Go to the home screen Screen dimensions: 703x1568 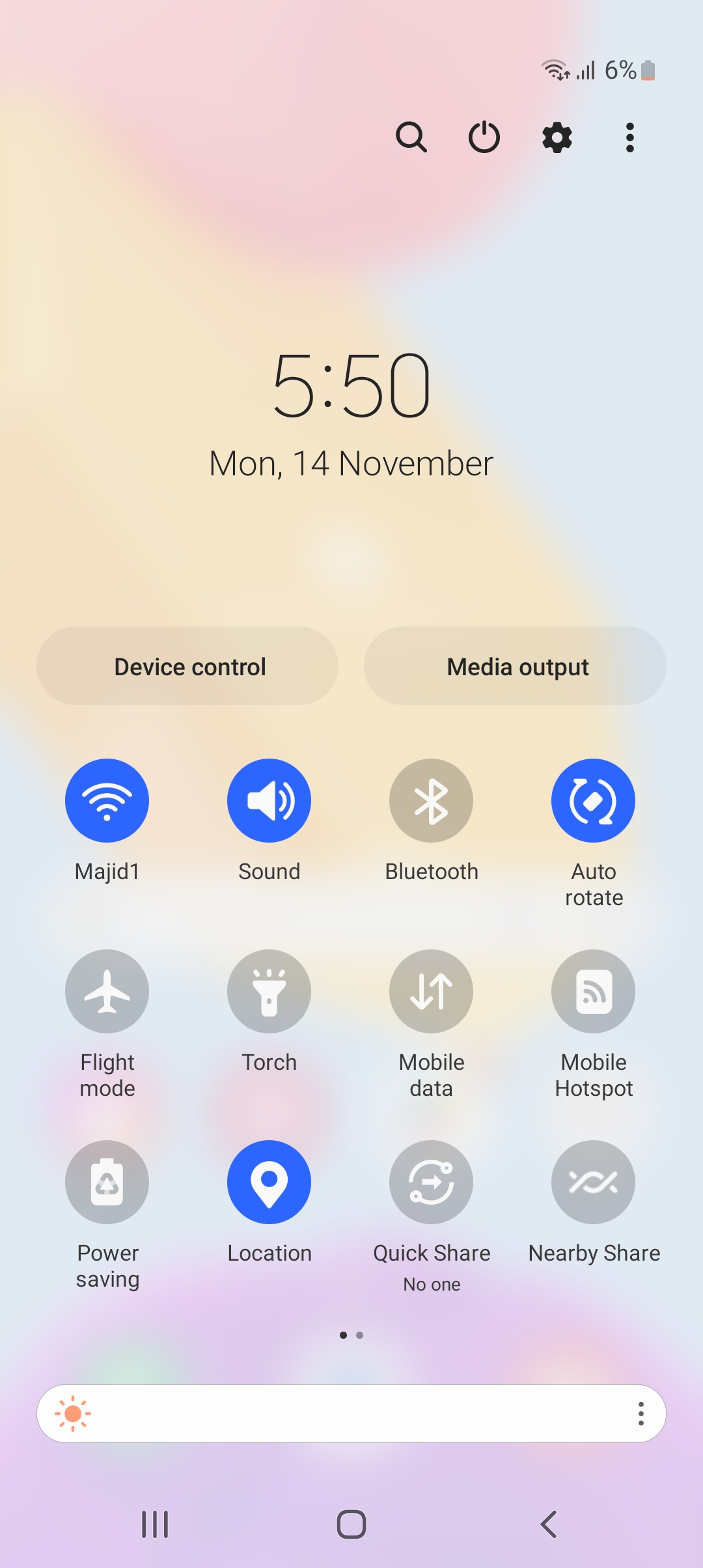click(351, 1524)
